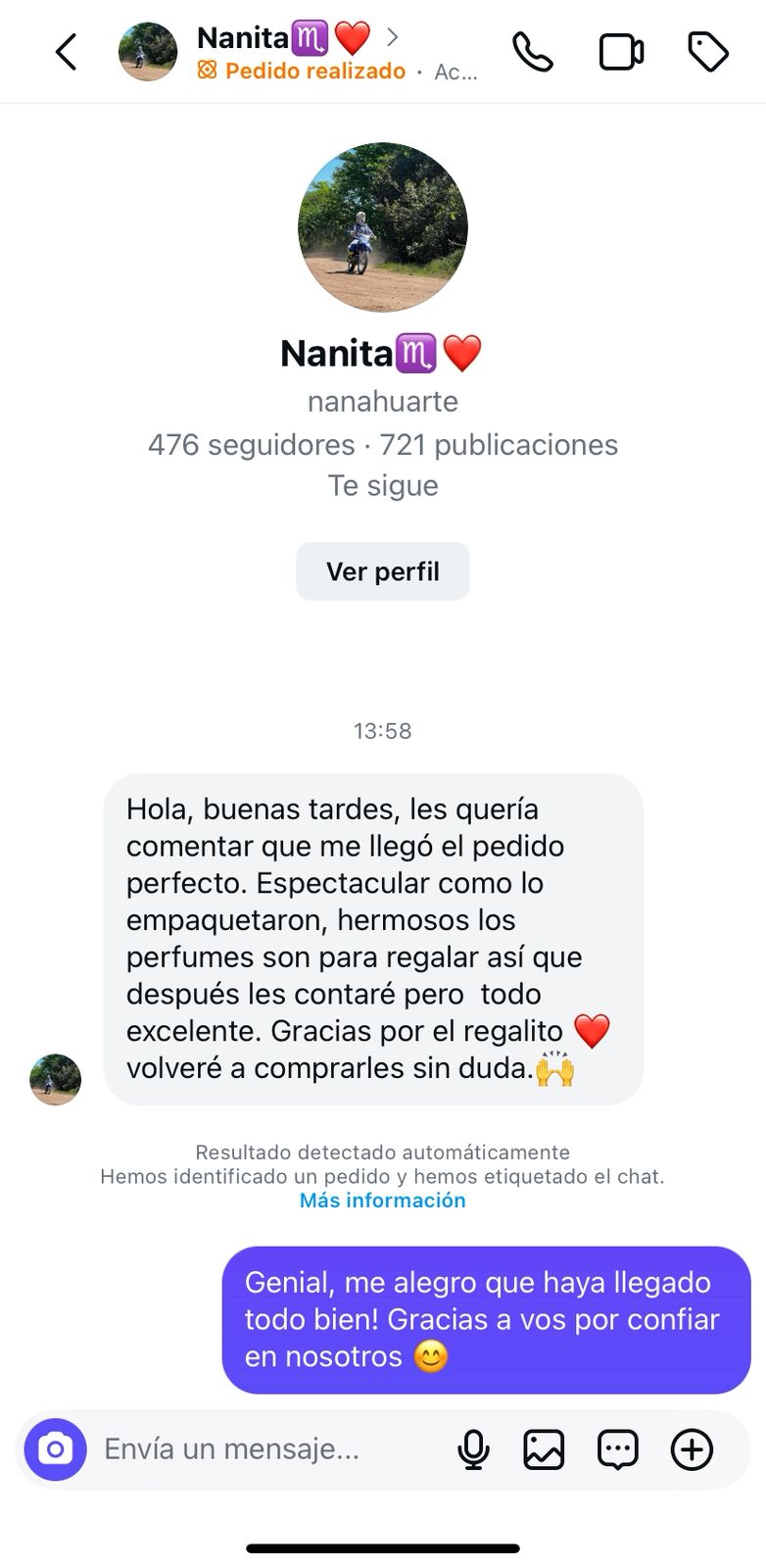766x1568 pixels.
Task: Start a voice call with Nanita
Action: [x=533, y=53]
